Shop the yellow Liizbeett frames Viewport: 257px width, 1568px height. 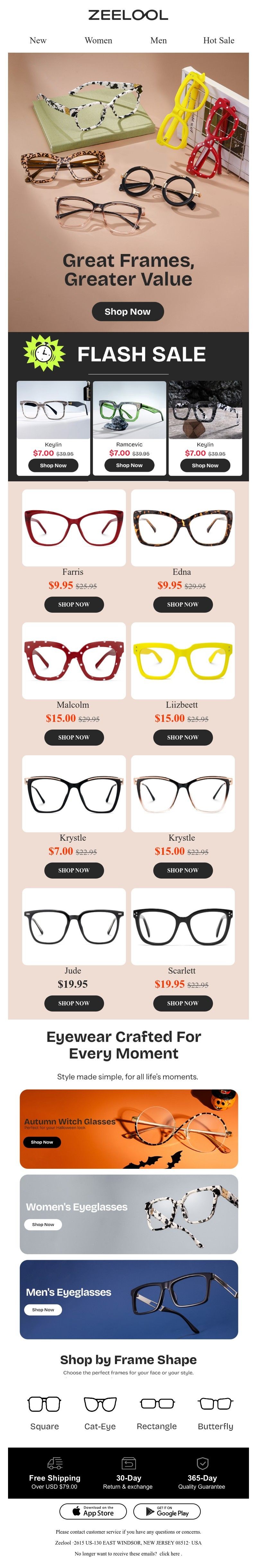182,737
